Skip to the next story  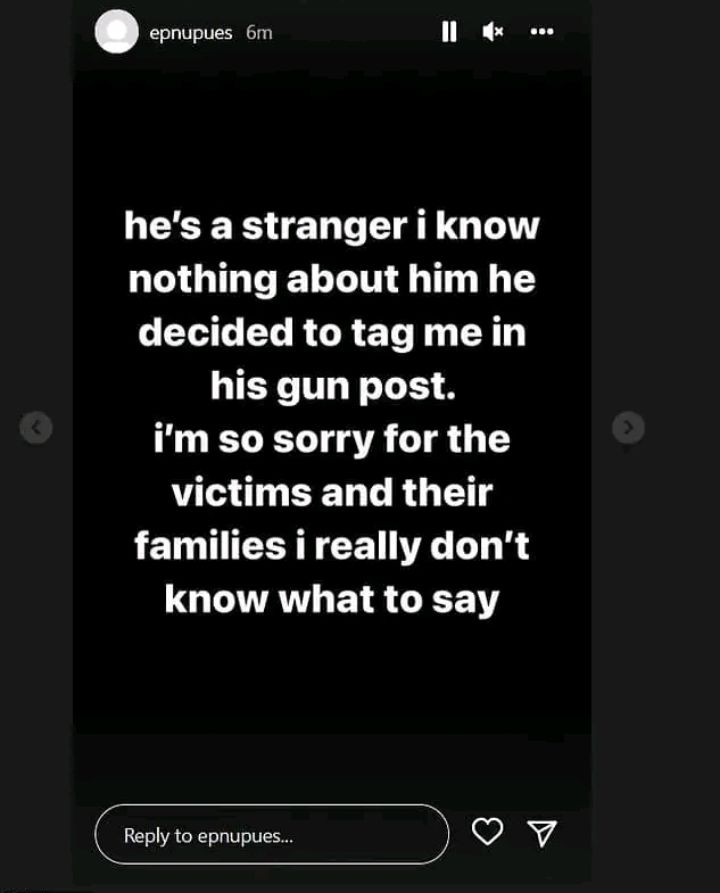[628, 428]
